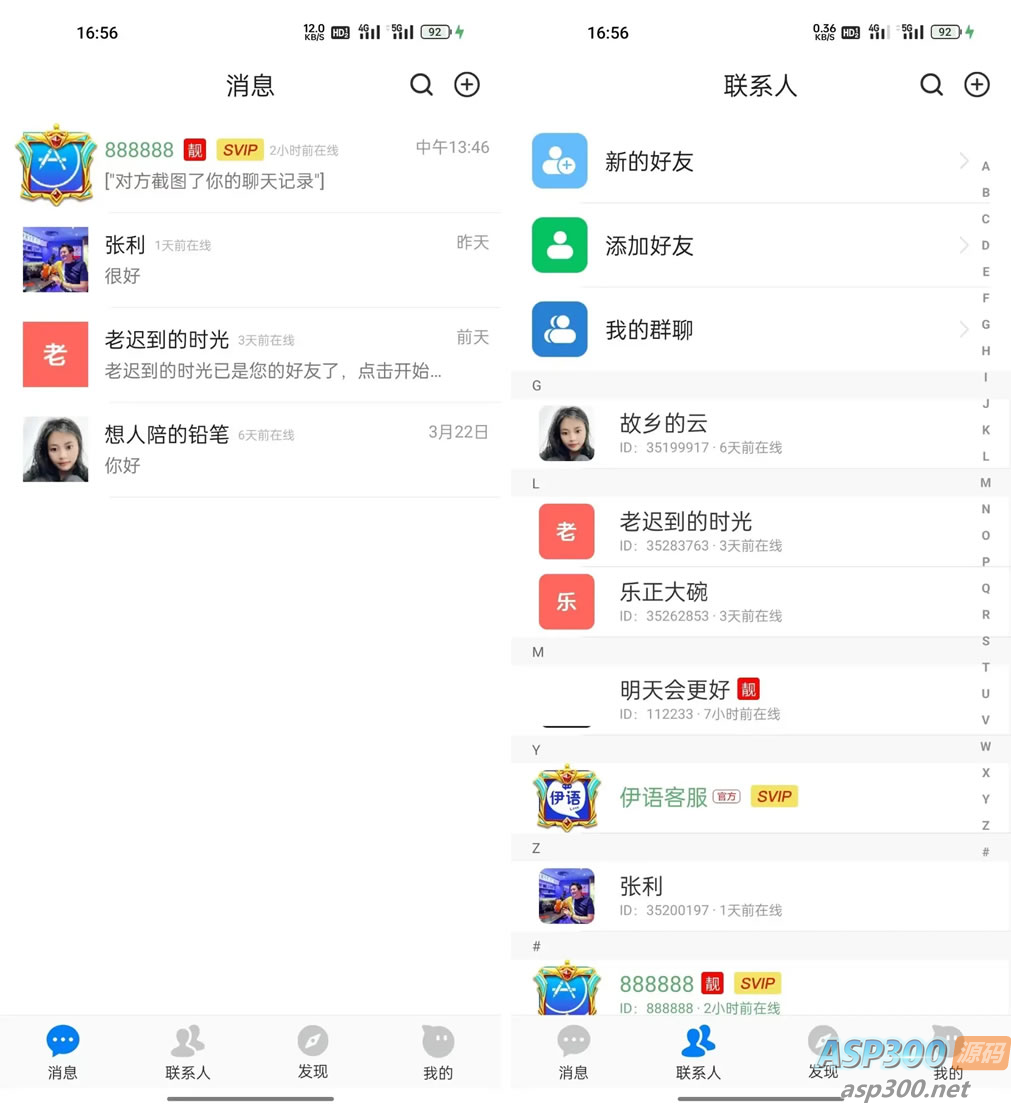This screenshot has height=1111, width=1011.
Task: Switch to 联系人 tab on the 消息 screen
Action: pos(188,1052)
